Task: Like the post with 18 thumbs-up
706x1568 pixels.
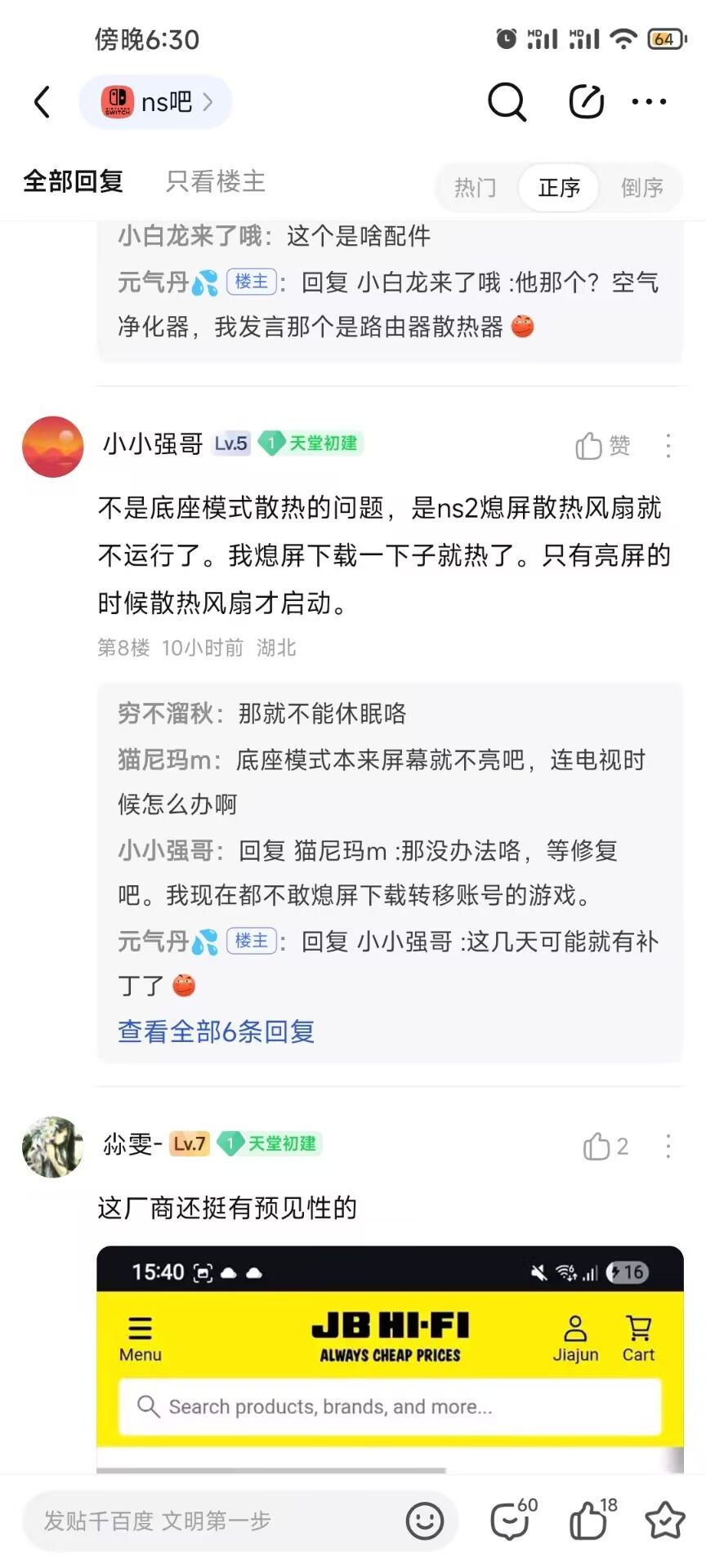Action: point(592,1519)
